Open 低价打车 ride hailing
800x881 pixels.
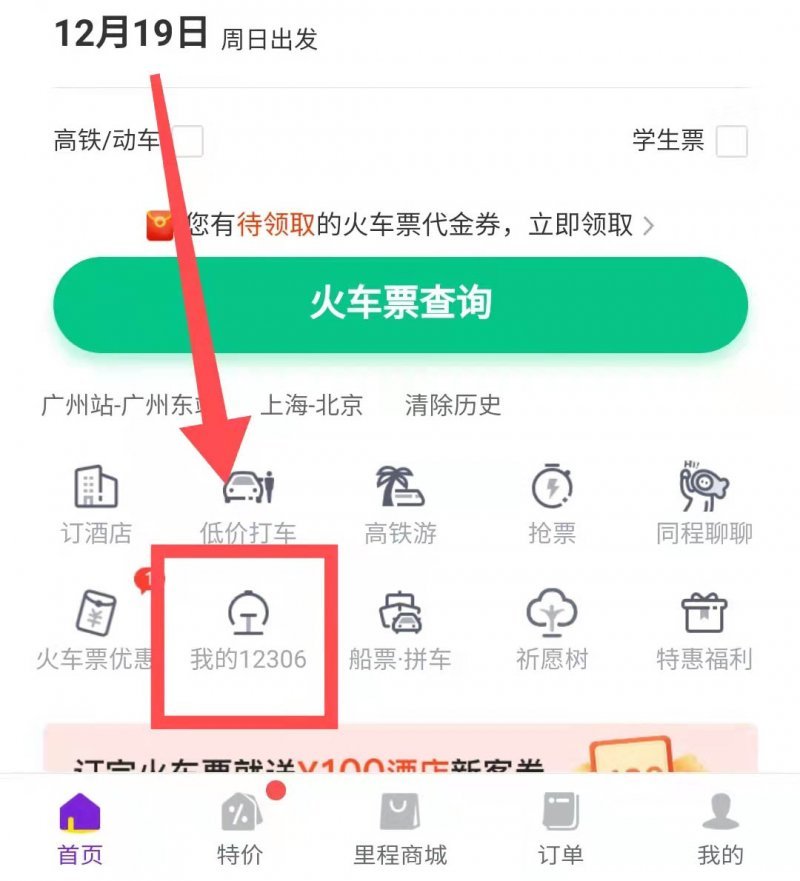248,505
